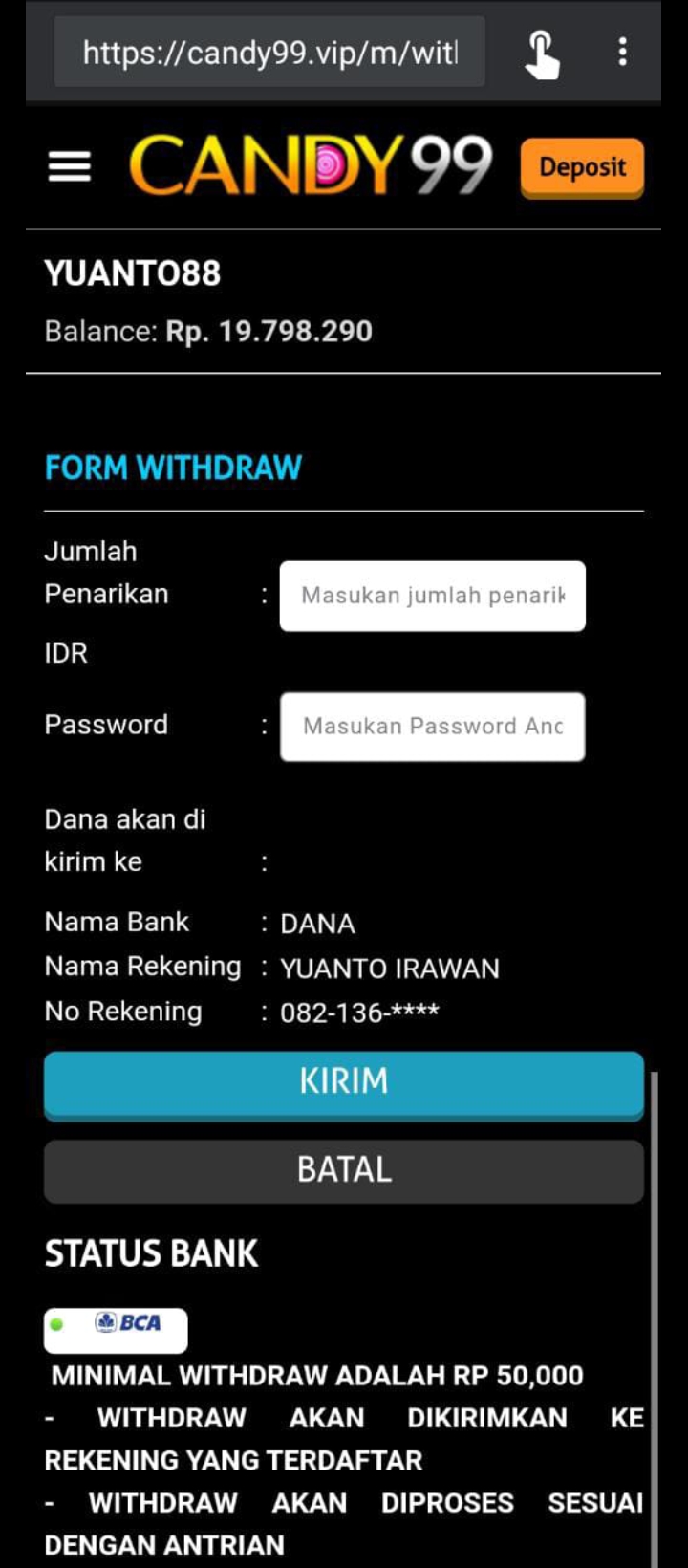
Task: Open the hamburger drawer menu
Action: [x=70, y=166]
